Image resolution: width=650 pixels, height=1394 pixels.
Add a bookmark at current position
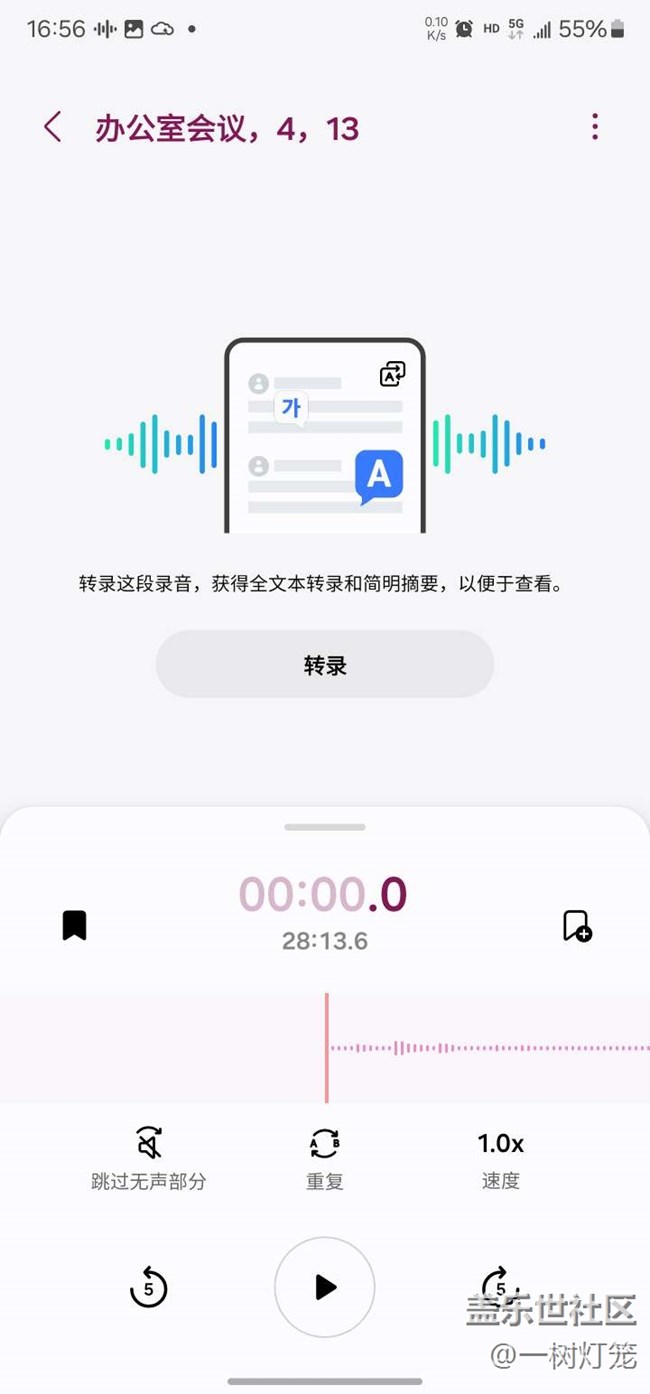[577, 926]
